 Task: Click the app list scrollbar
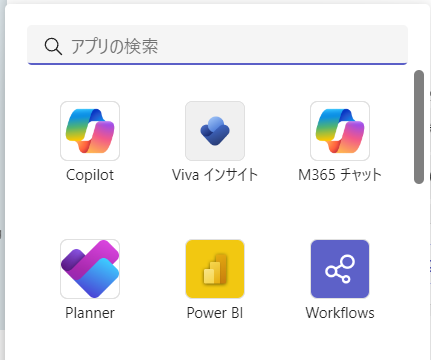[419, 127]
